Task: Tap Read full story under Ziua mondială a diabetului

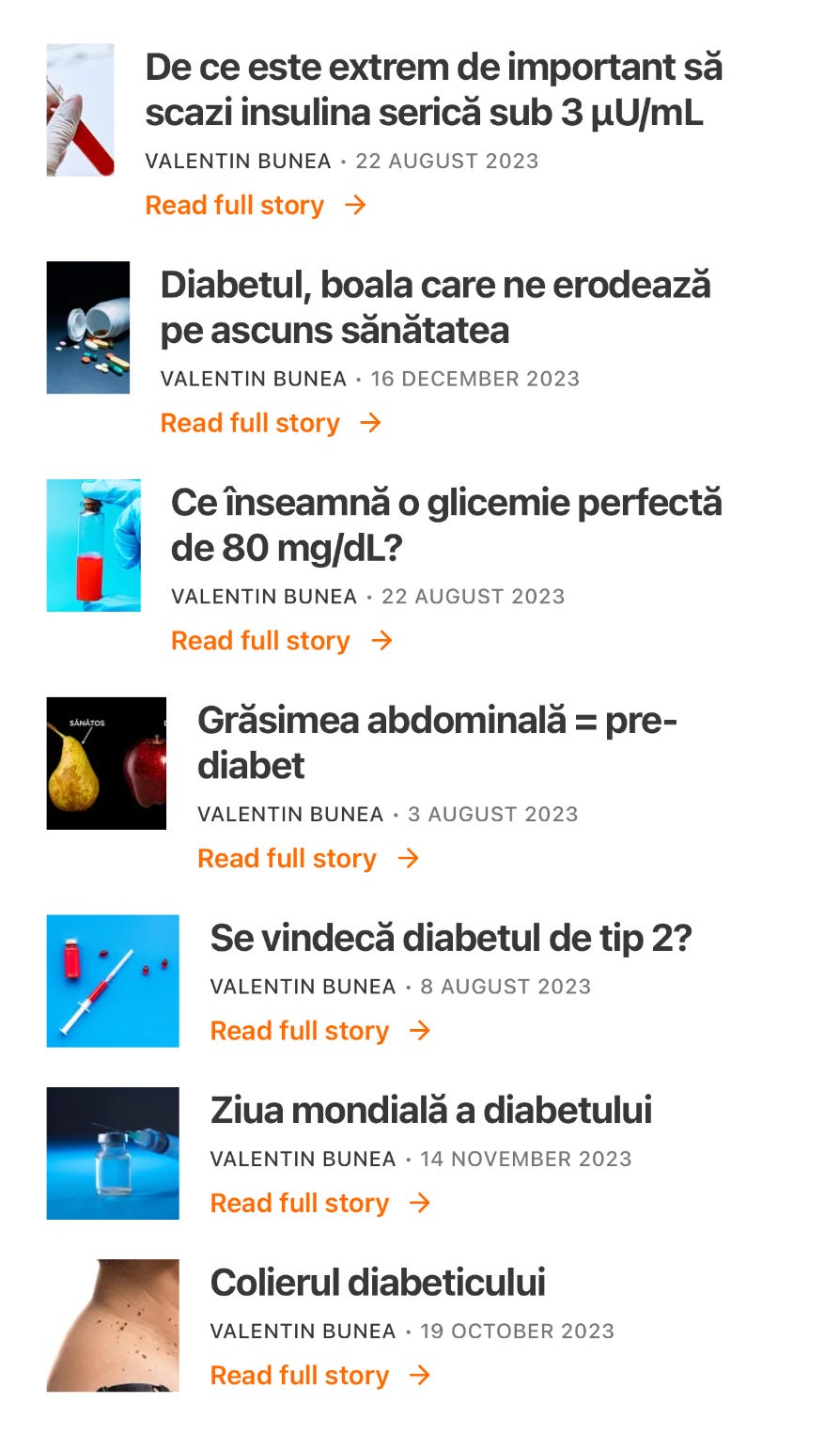Action: tap(320, 1203)
